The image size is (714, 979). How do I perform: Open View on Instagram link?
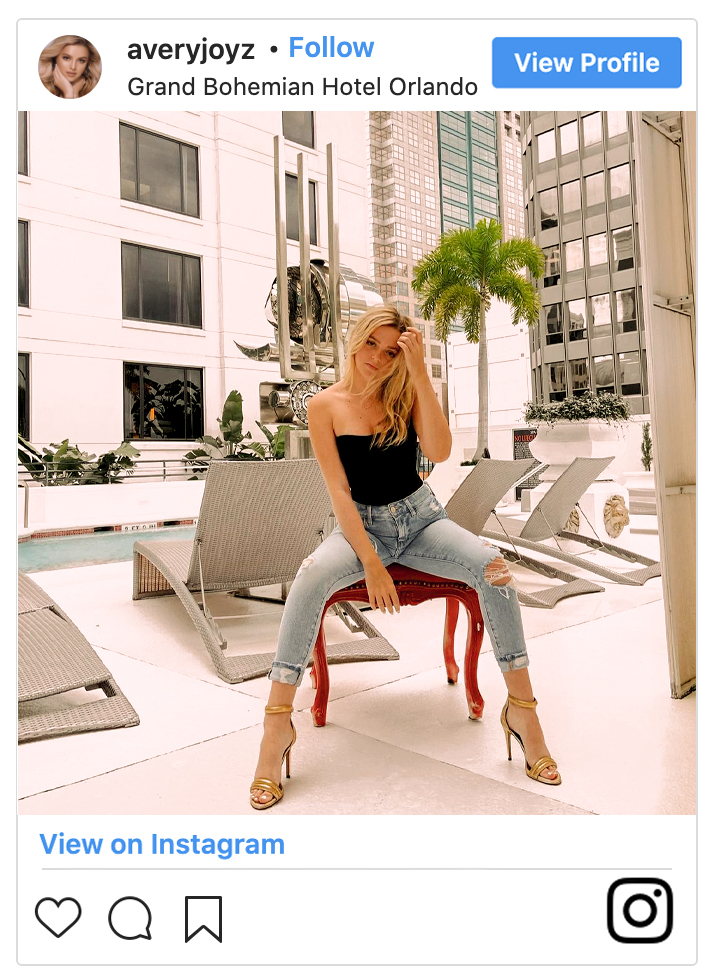(162, 844)
